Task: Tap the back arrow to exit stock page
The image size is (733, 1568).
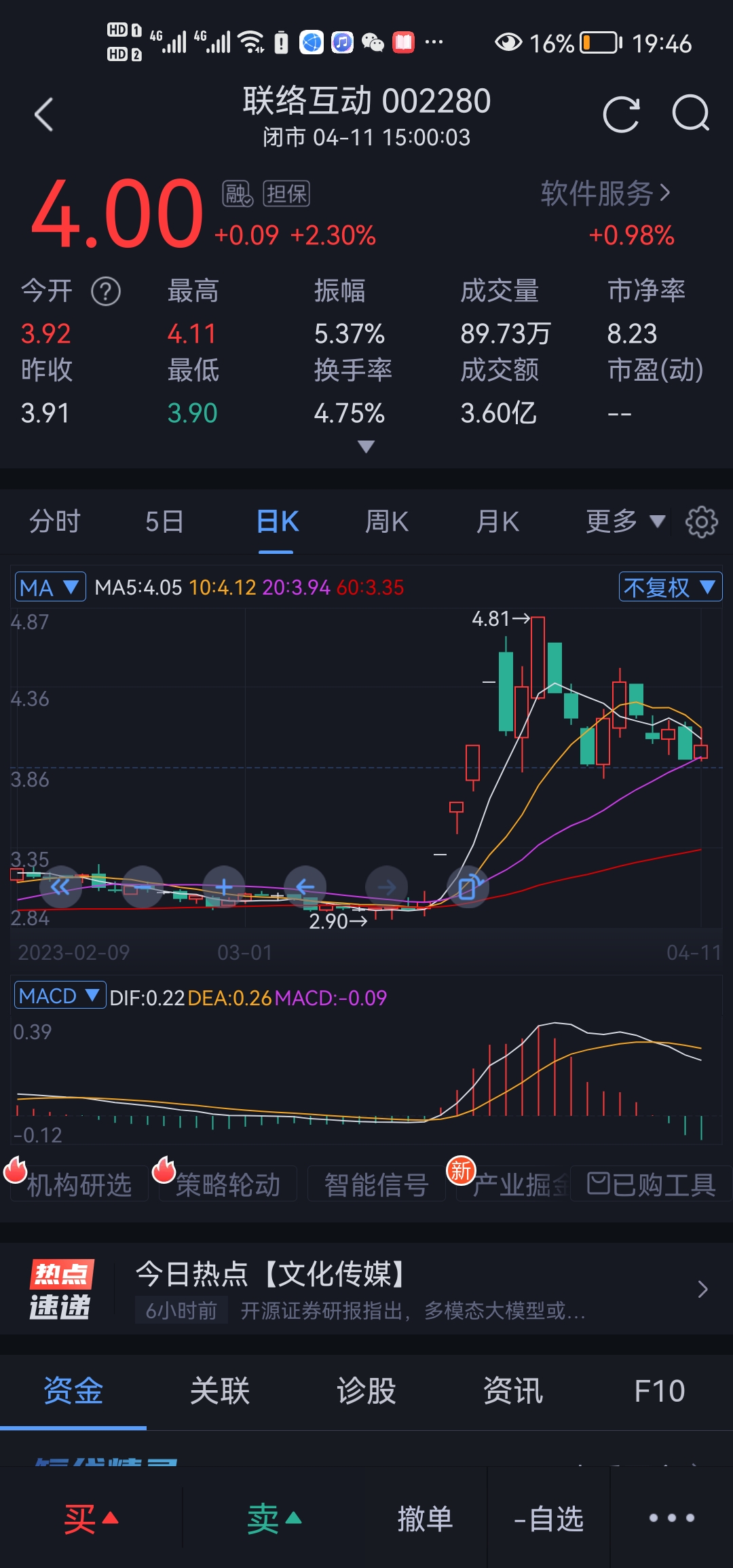Action: pos(43,113)
